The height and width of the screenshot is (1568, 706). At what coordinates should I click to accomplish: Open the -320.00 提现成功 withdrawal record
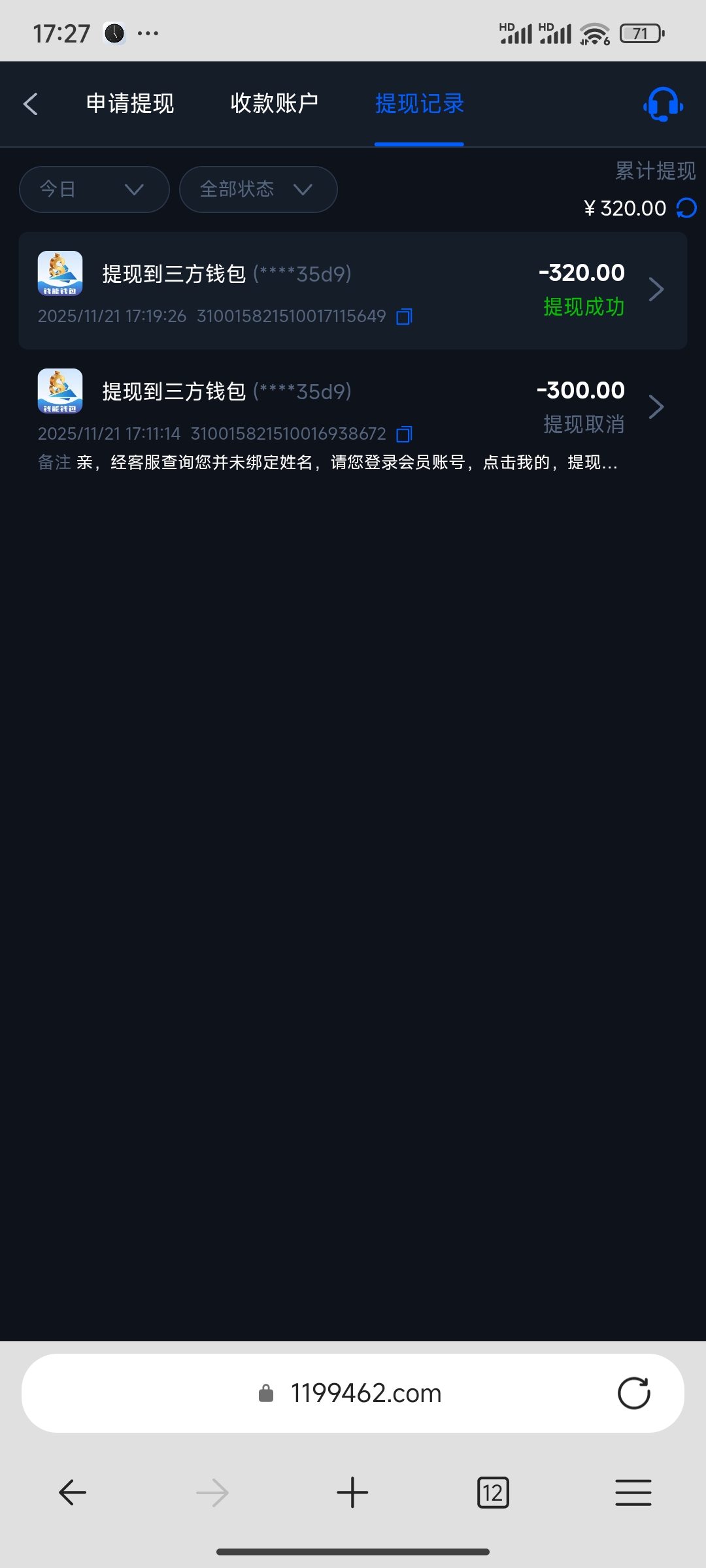pyautogui.click(x=353, y=290)
